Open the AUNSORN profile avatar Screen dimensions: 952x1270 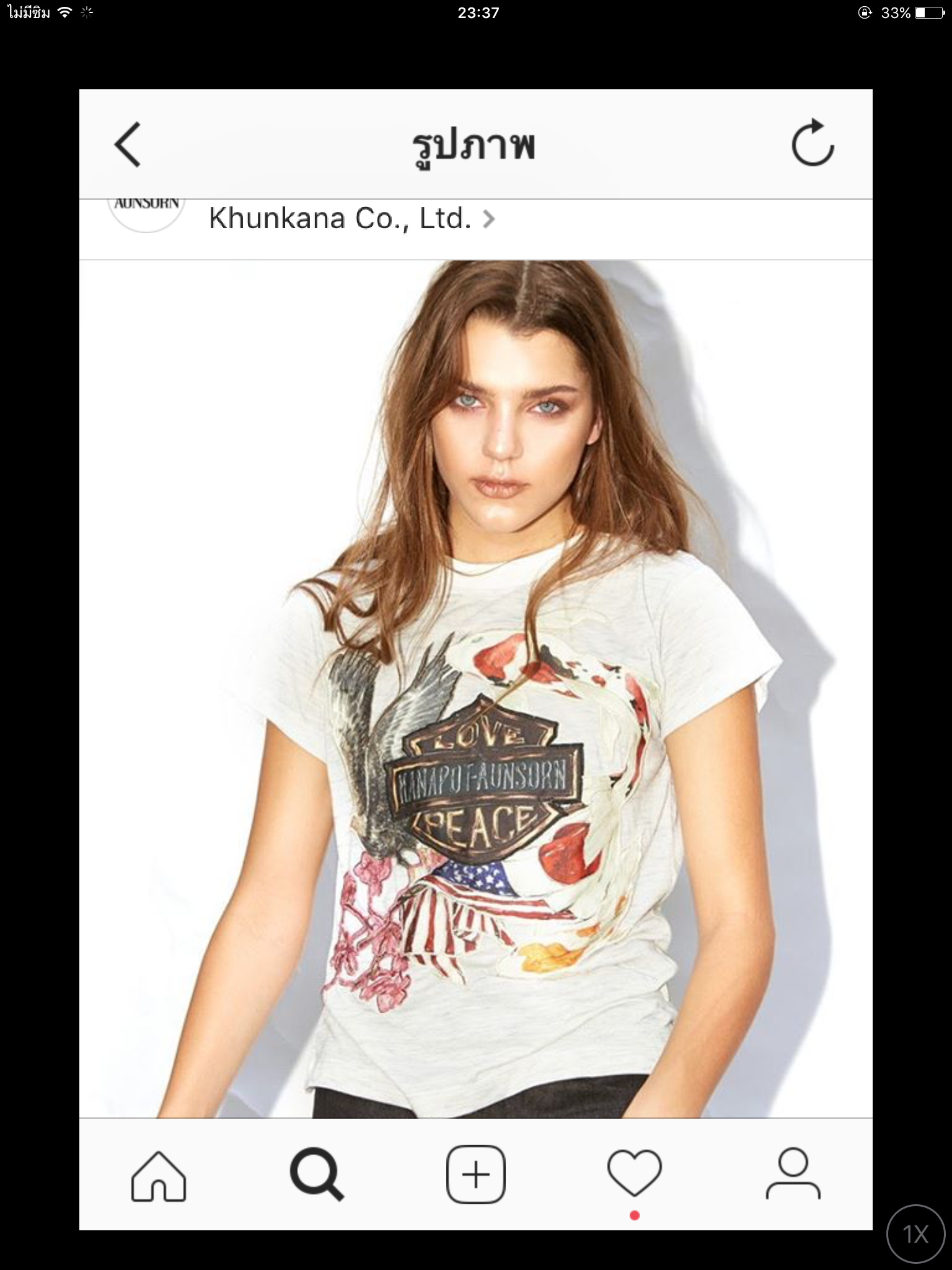pyautogui.click(x=146, y=216)
